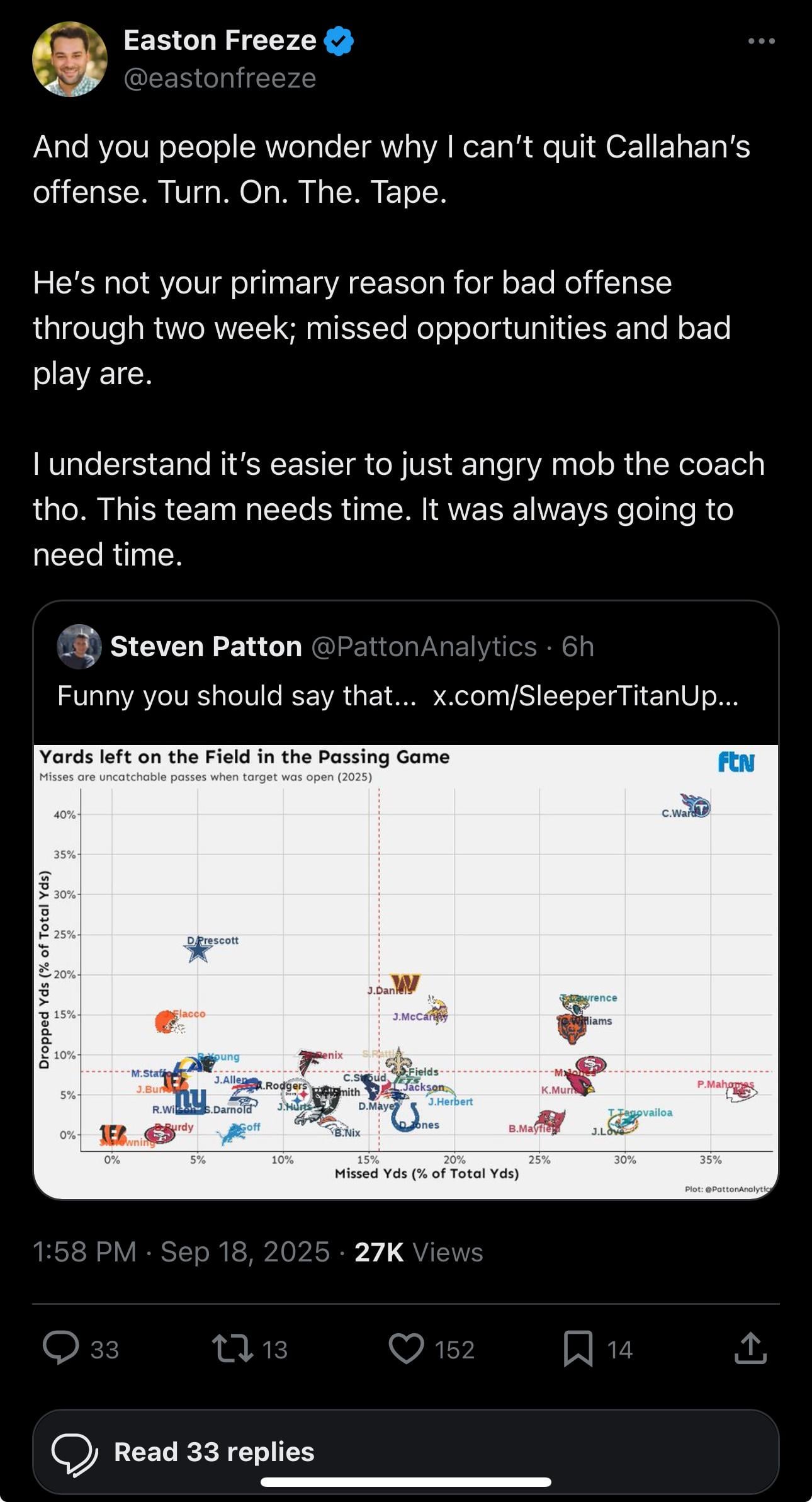Image resolution: width=812 pixels, height=1502 pixels.
Task: Repost this tweet
Action: coord(232,1349)
